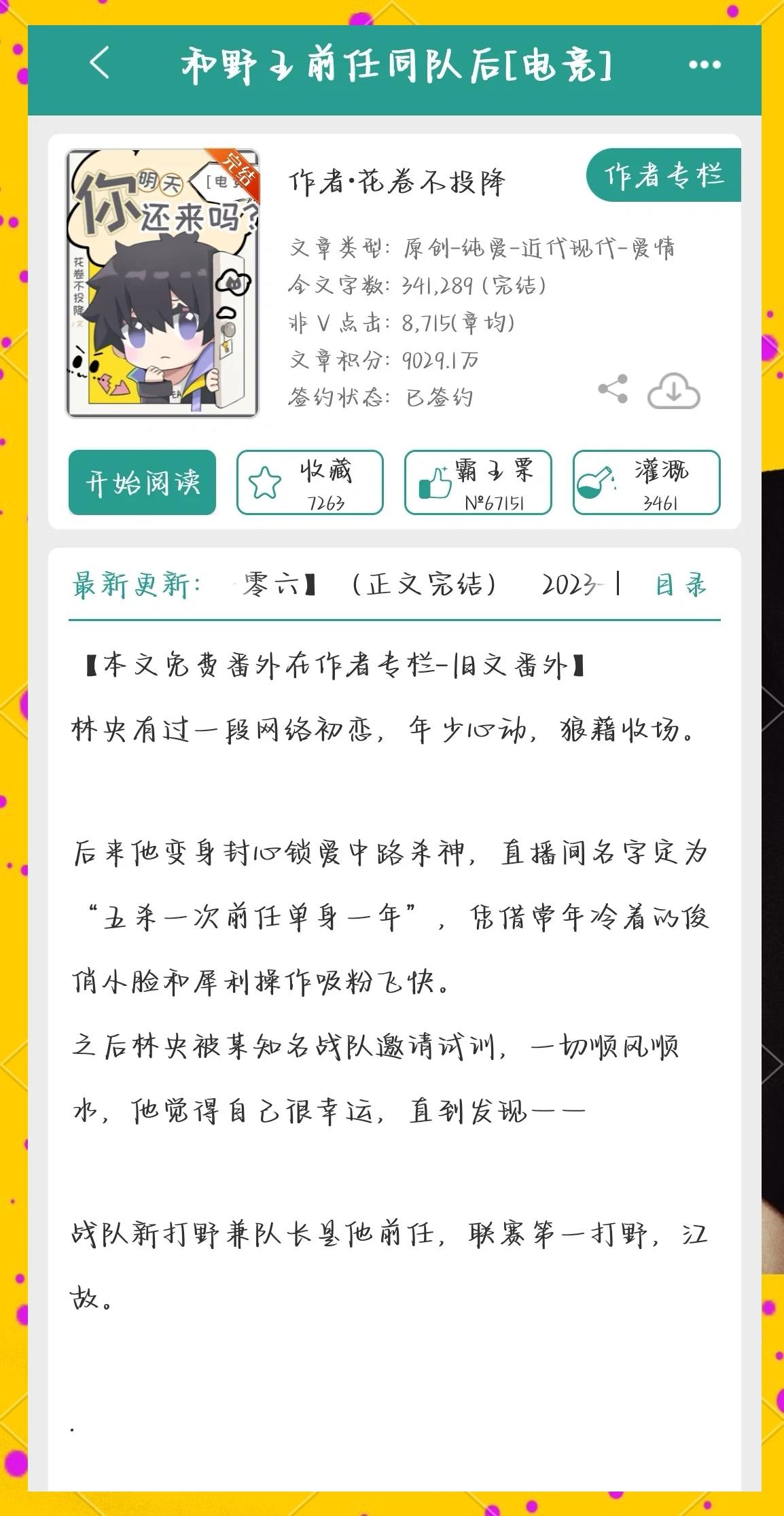The height and width of the screenshot is (1516, 784).
Task: Go back using the top arrow
Action: (x=99, y=64)
